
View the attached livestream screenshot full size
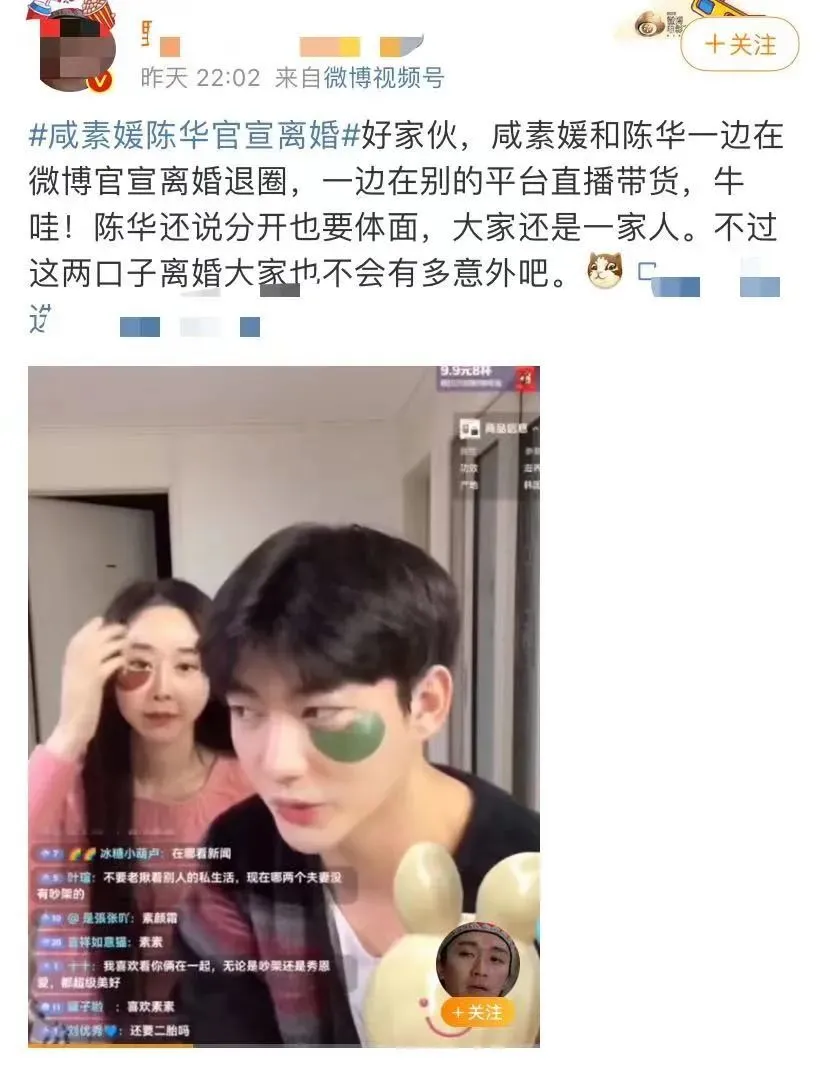[x=283, y=705]
